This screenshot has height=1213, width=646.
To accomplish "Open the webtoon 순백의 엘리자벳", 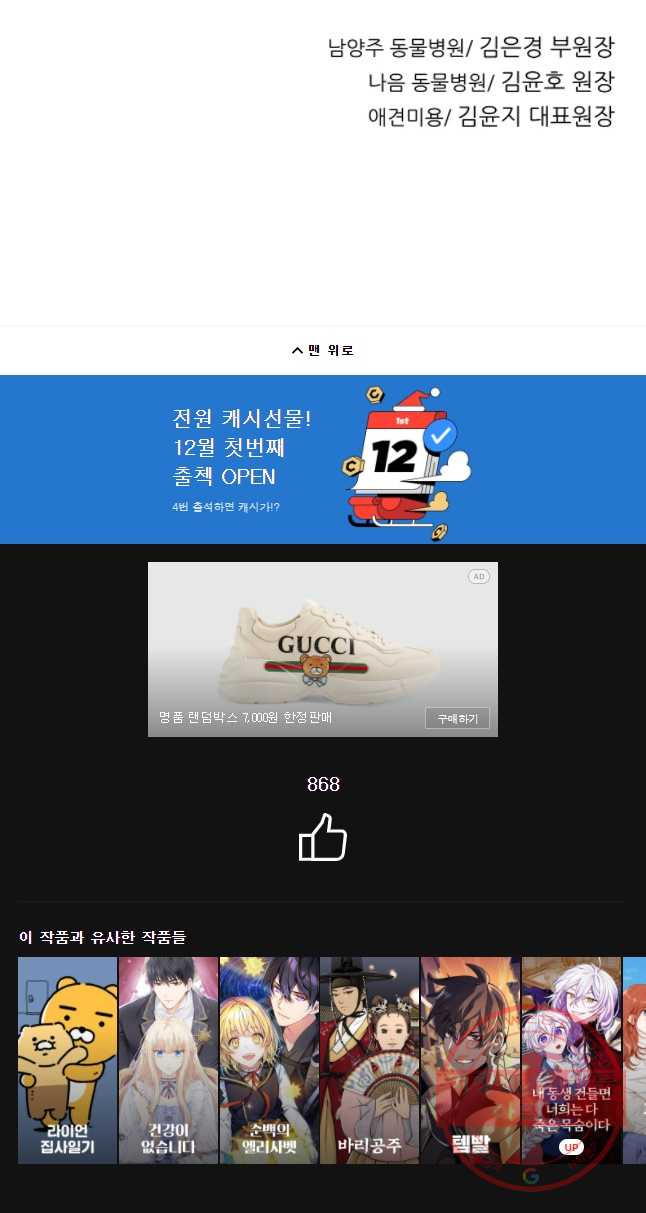I will (x=269, y=1060).
